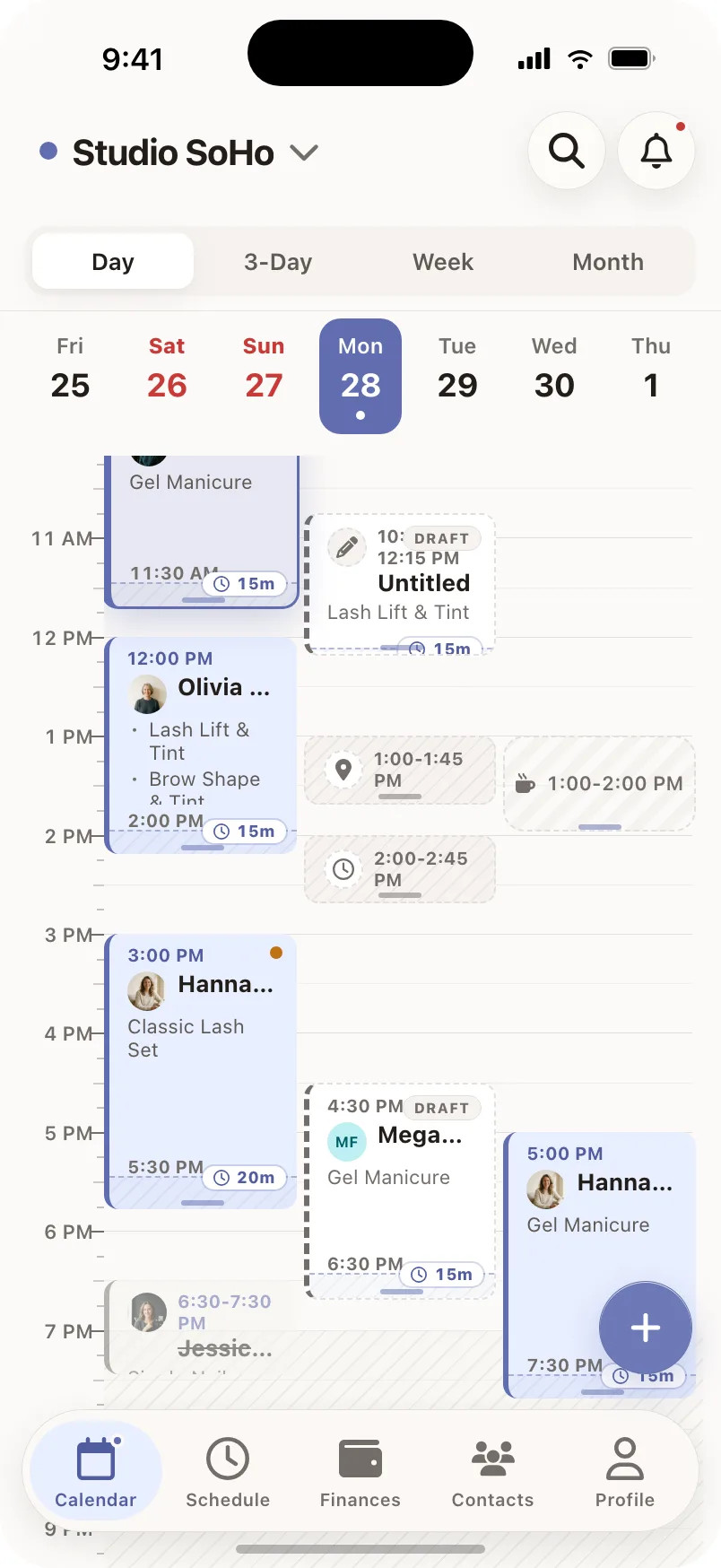Open Mega's 4:30 PM draft Gel Manicure
Image resolution: width=721 pixels, height=1568 pixels.
[400, 1191]
